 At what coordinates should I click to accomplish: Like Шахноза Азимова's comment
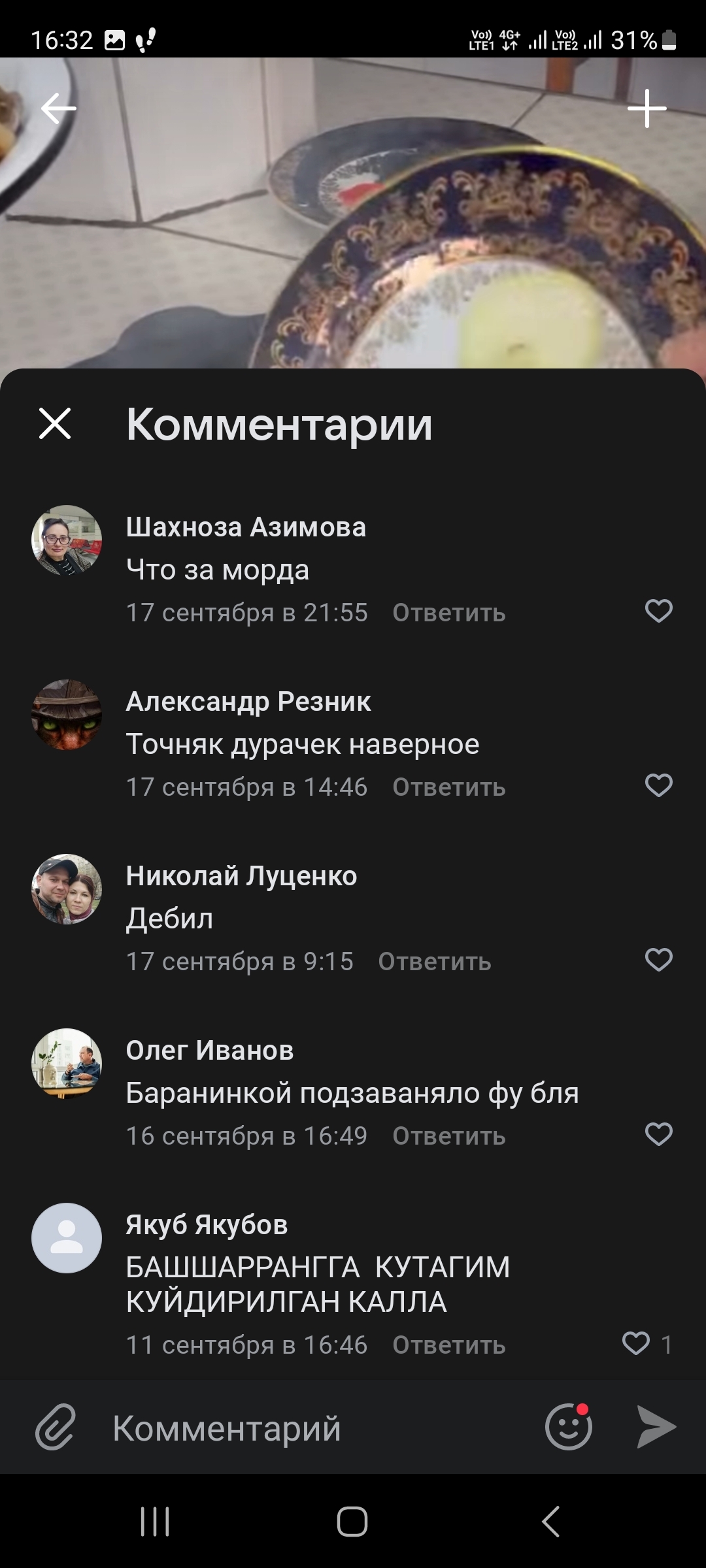click(658, 612)
